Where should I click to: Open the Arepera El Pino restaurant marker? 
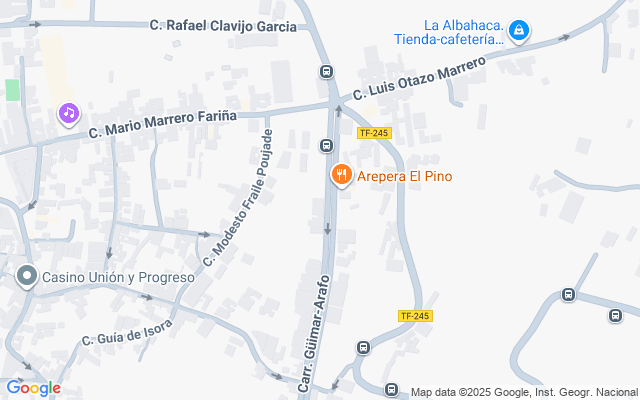(x=342, y=175)
